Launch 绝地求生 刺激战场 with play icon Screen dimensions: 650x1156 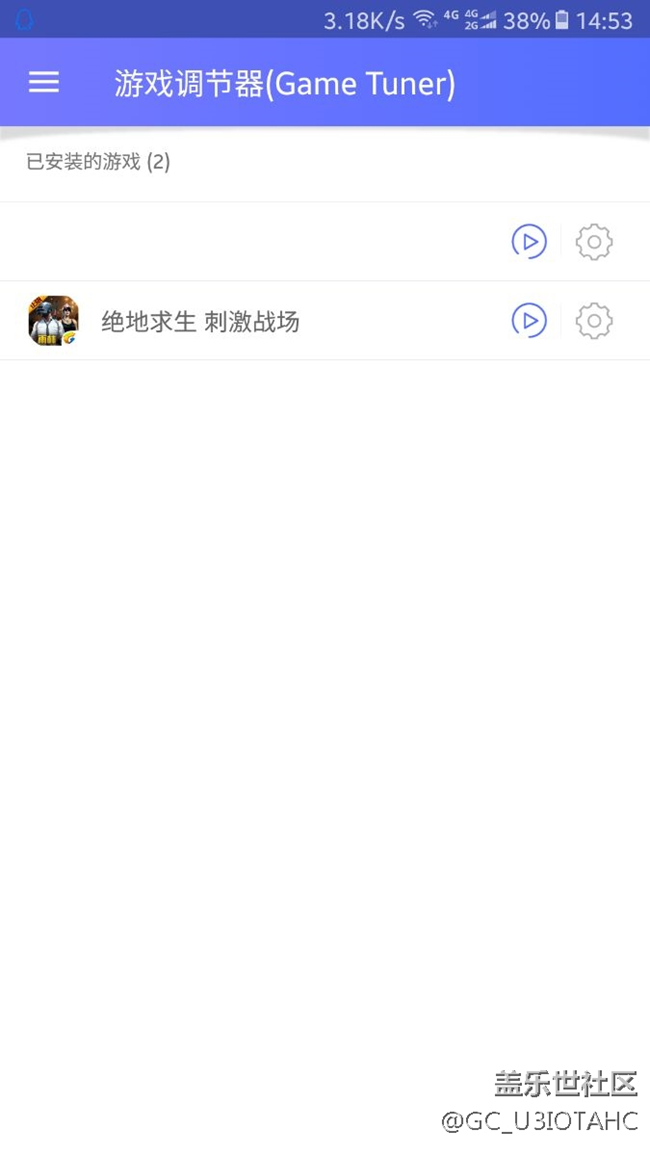point(529,321)
